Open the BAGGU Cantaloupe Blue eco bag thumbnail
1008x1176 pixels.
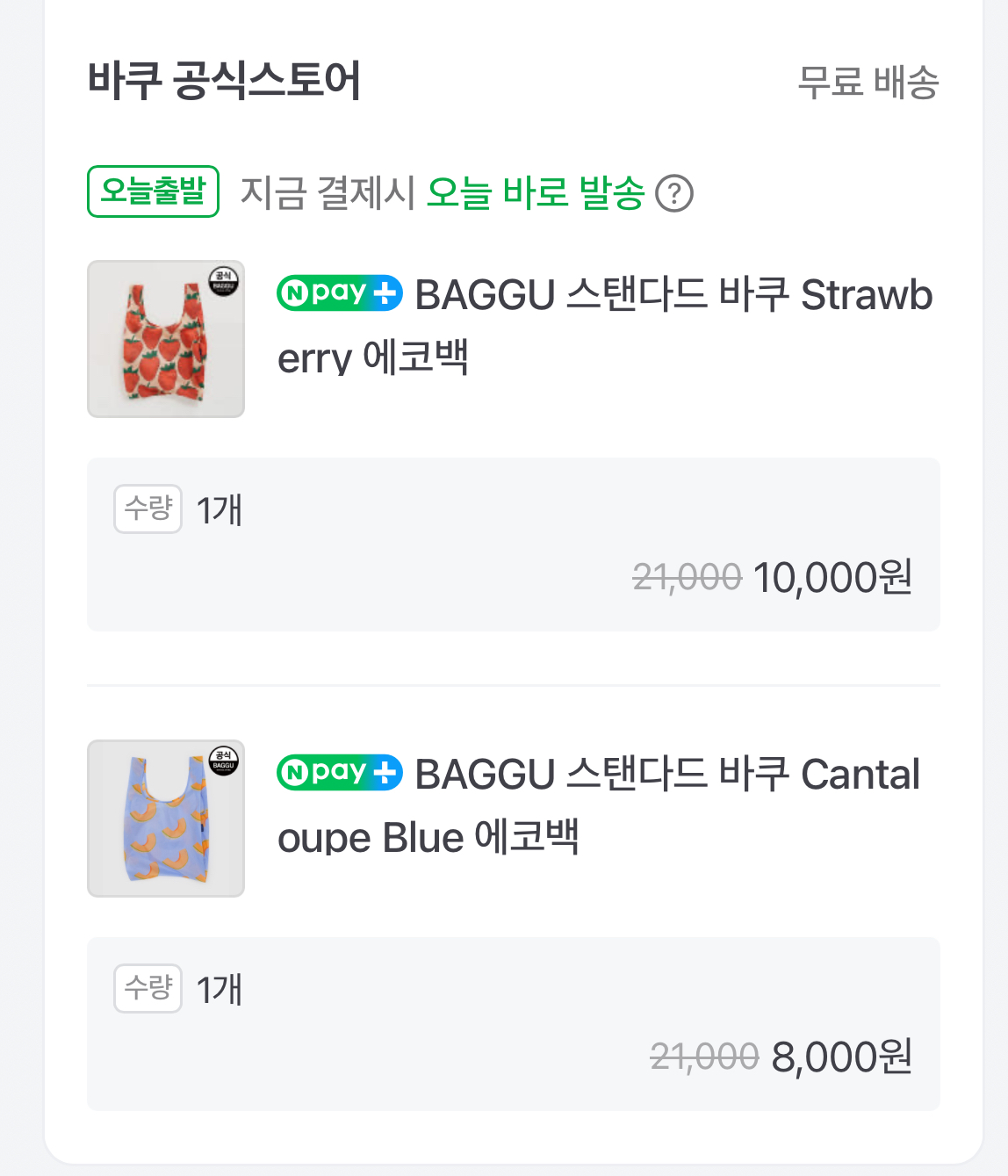166,819
